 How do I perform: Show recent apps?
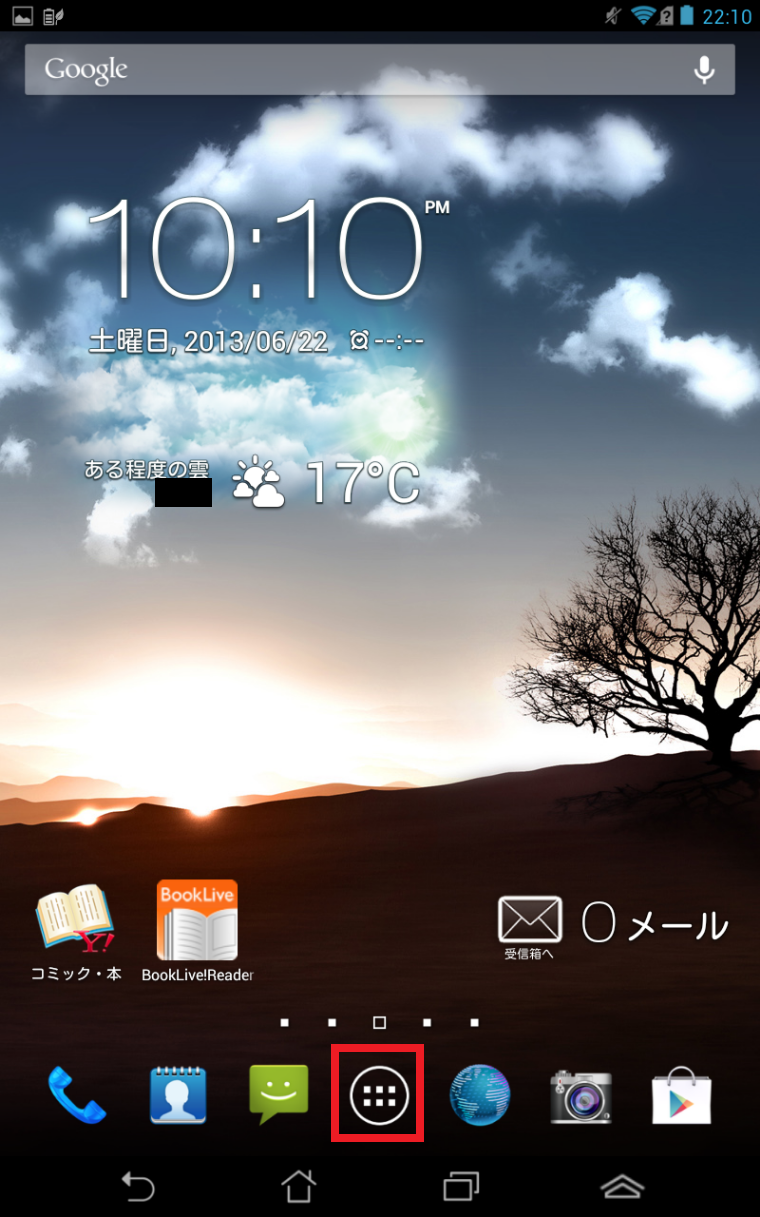pyautogui.click(x=461, y=1186)
